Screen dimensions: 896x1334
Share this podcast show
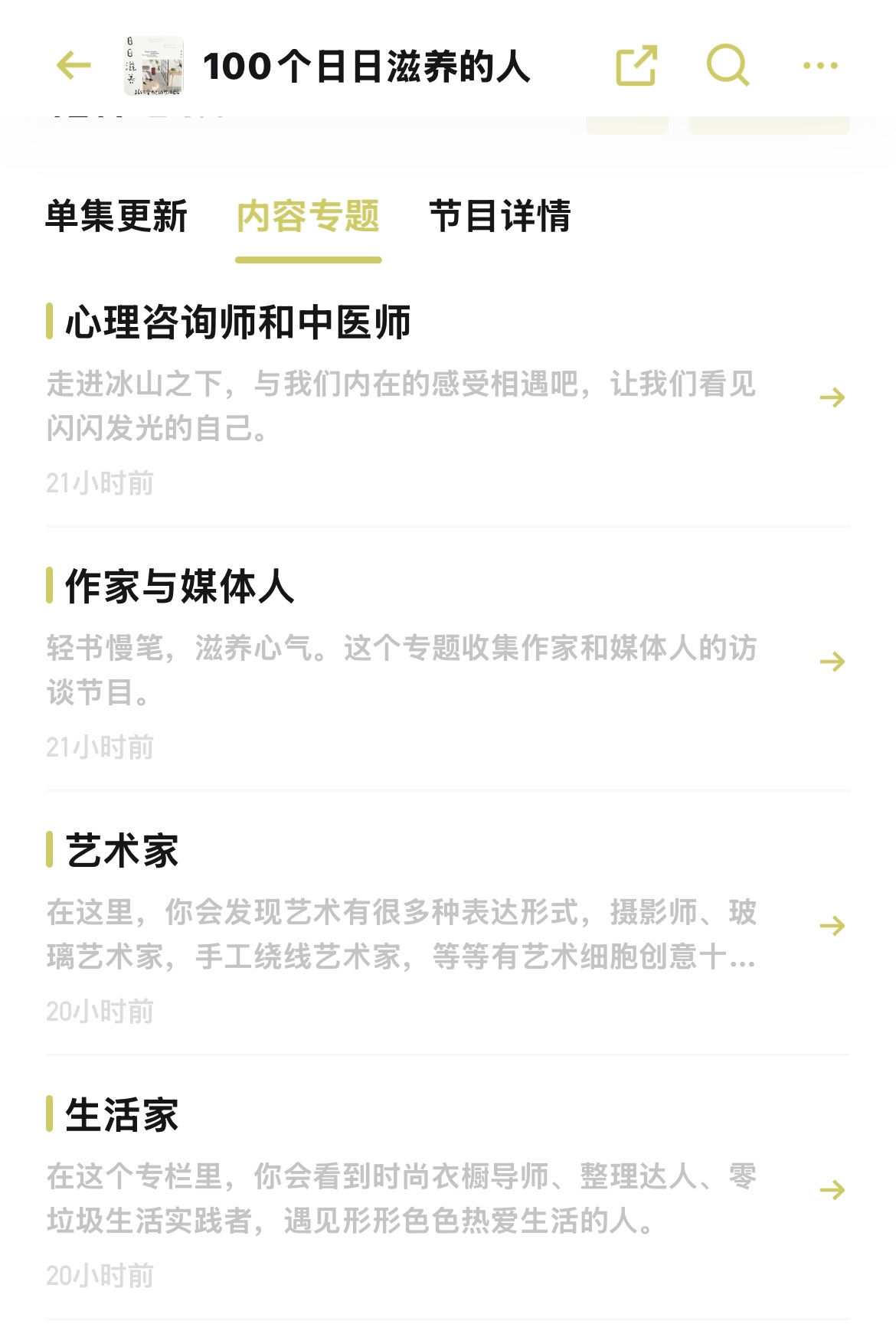point(636,66)
